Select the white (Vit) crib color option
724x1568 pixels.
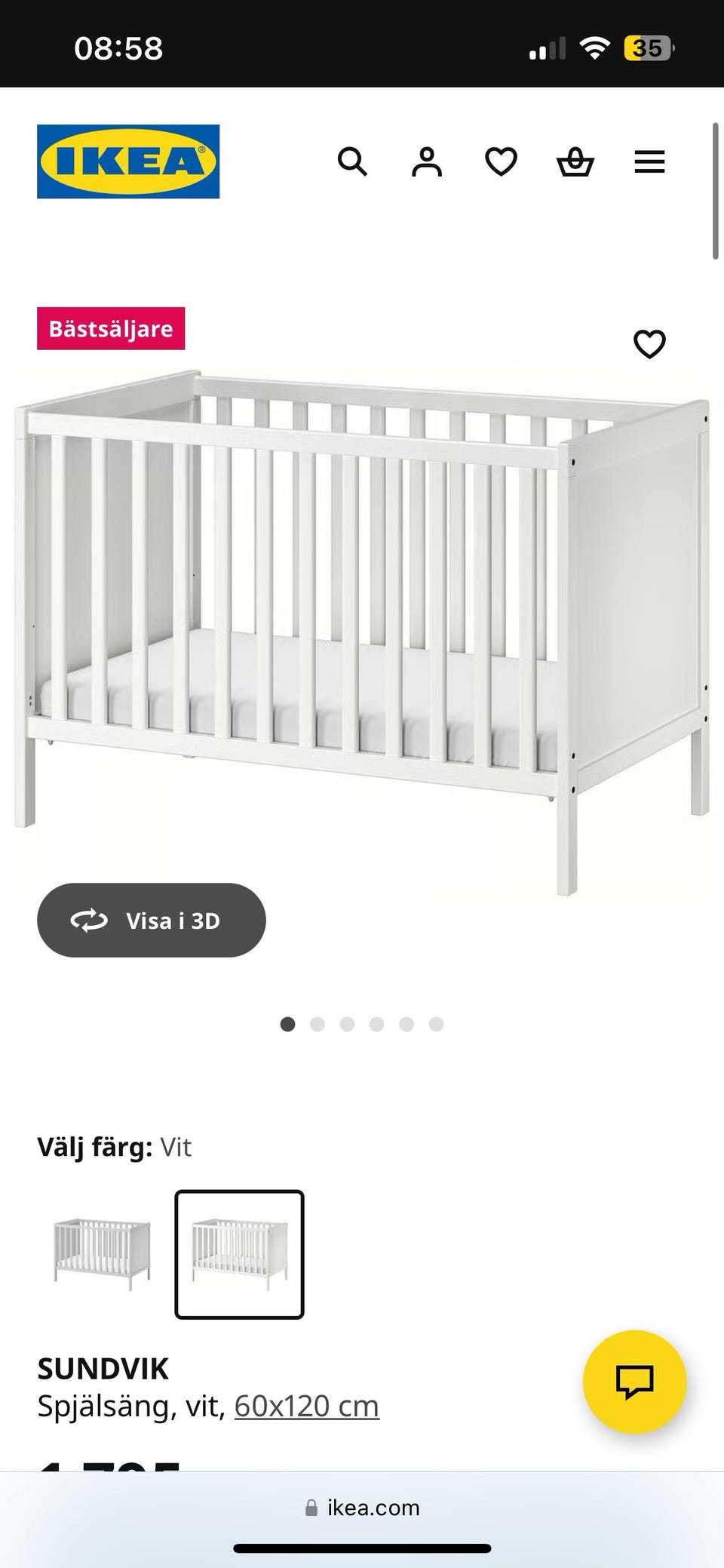point(239,1254)
